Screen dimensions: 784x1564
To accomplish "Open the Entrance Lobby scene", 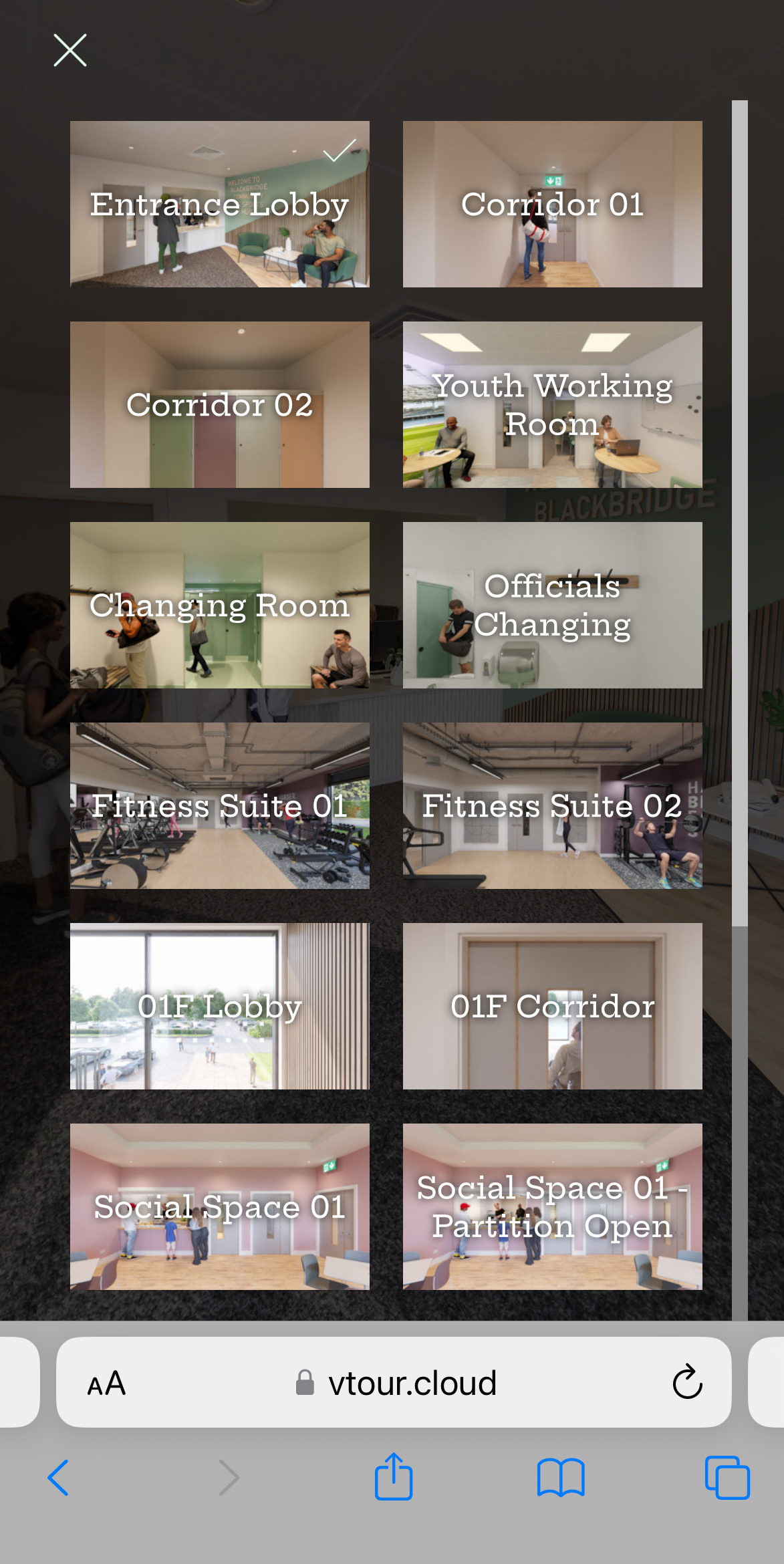I will 219,204.
